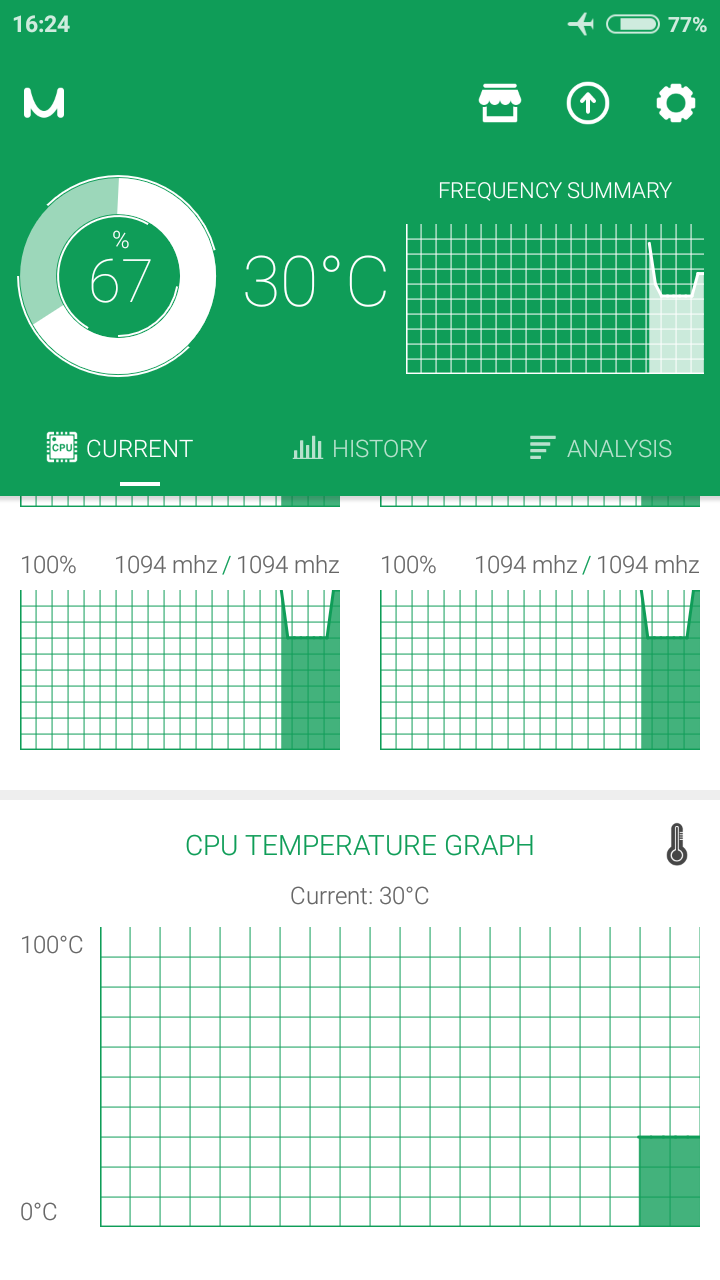Switch to the History tab
The image size is (720, 1280).
pos(360,449)
